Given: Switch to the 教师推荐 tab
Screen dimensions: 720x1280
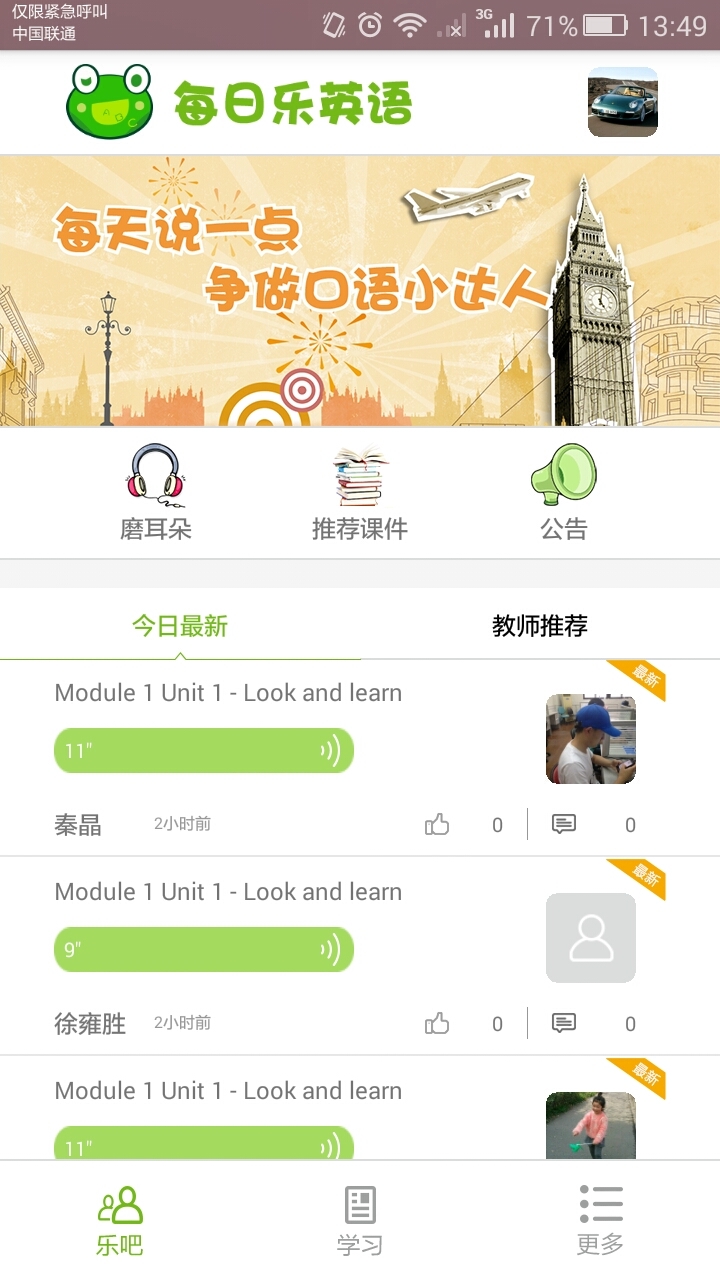Looking at the screenshot, I should (540, 626).
